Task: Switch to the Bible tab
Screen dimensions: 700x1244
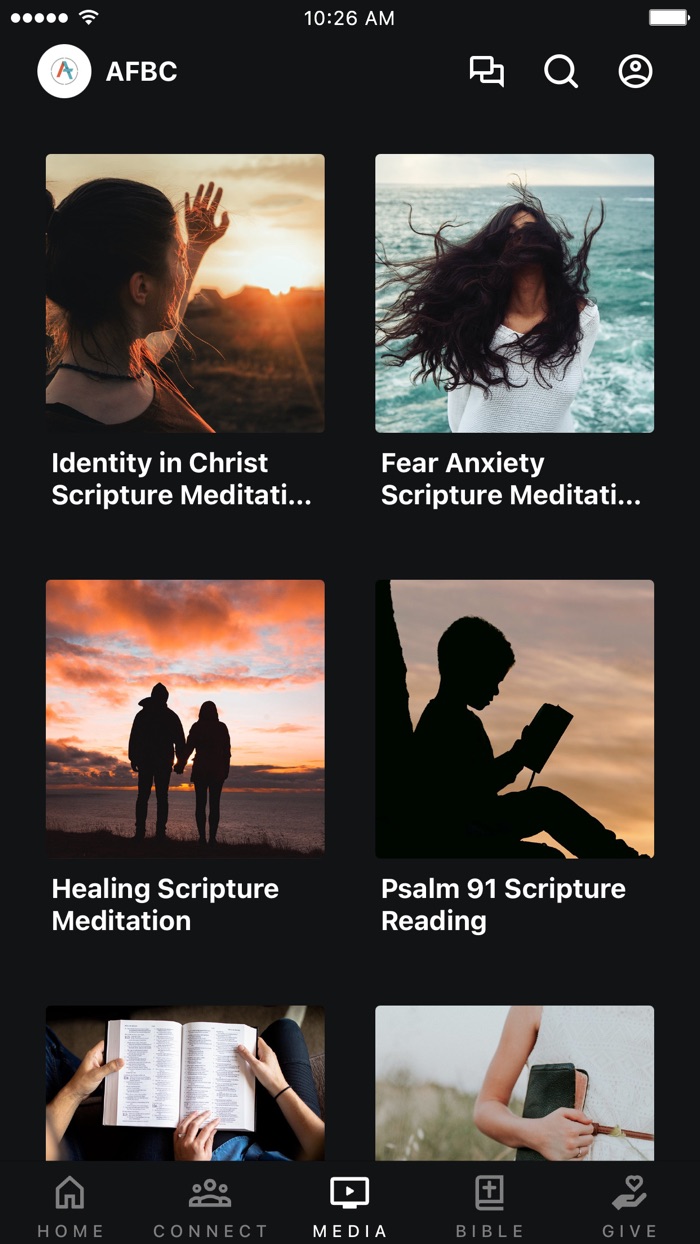Action: [490, 1205]
